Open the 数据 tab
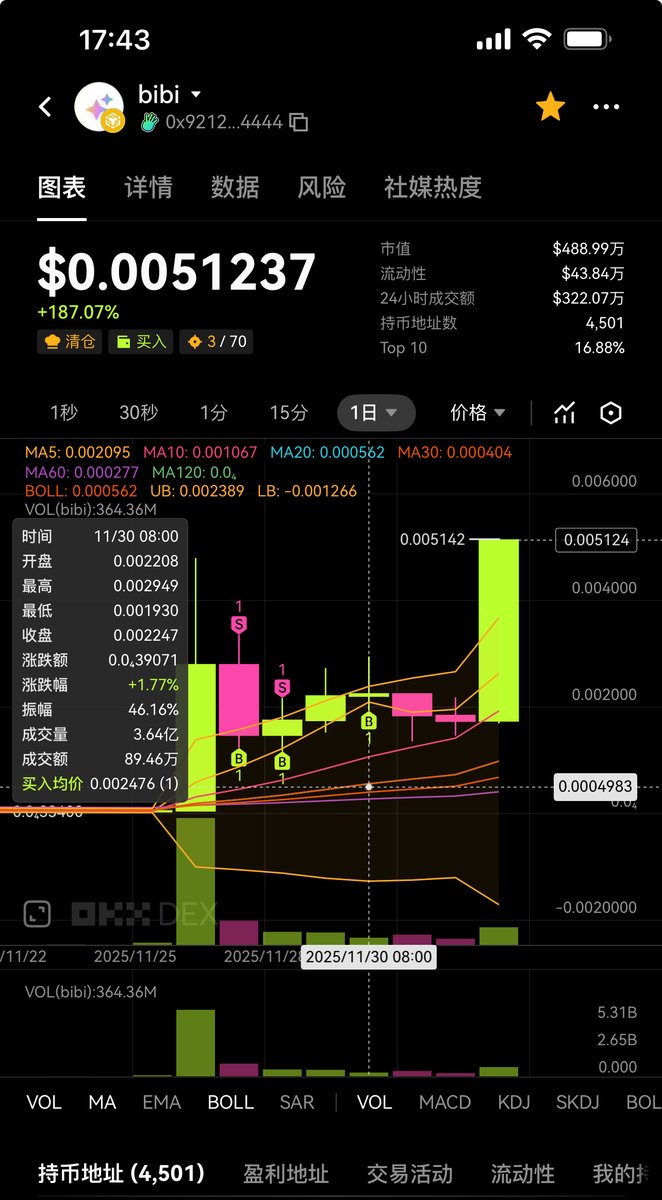This screenshot has width=662, height=1200. (x=235, y=187)
